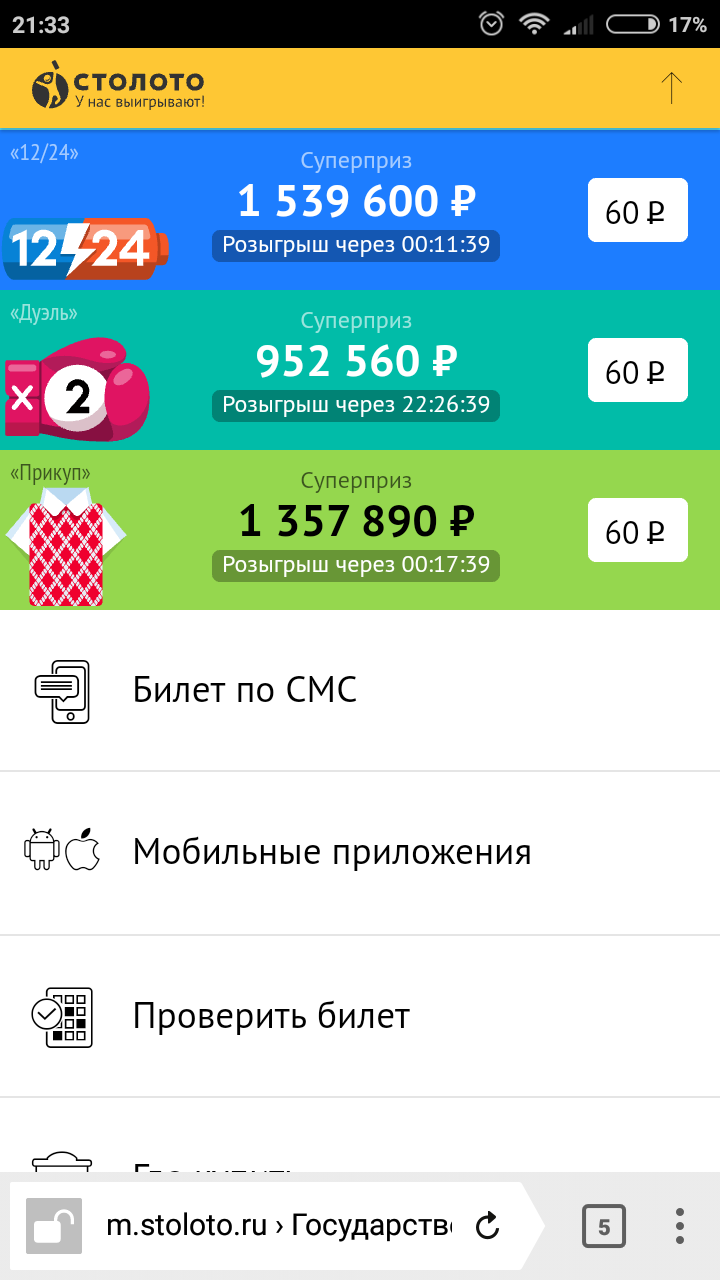
Task: Go to Мобильные приложения
Action: click(331, 853)
